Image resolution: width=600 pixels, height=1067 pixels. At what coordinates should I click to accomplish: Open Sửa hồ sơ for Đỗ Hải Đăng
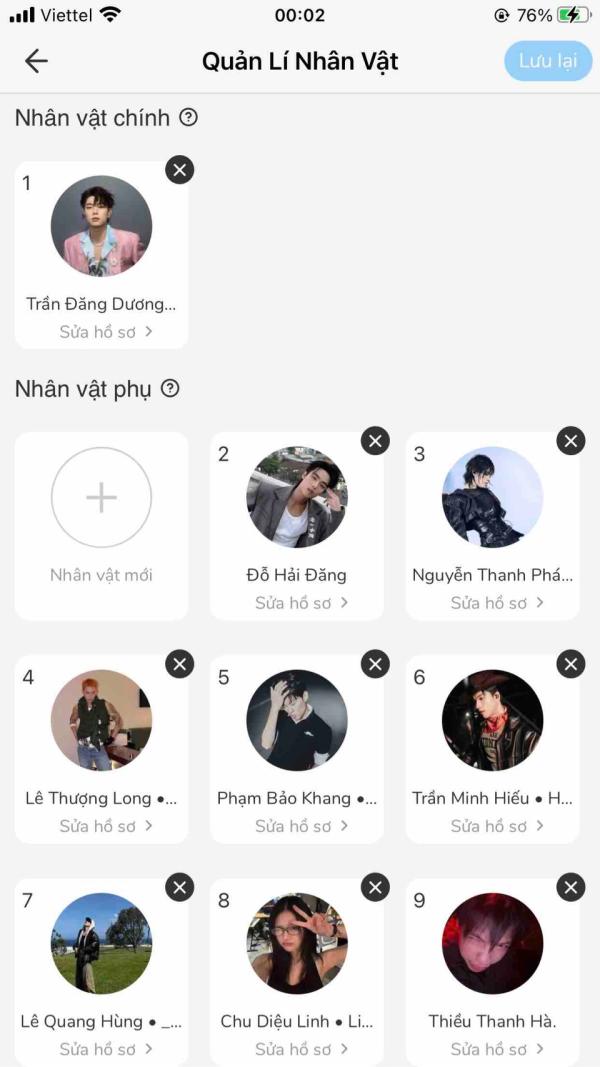301,603
